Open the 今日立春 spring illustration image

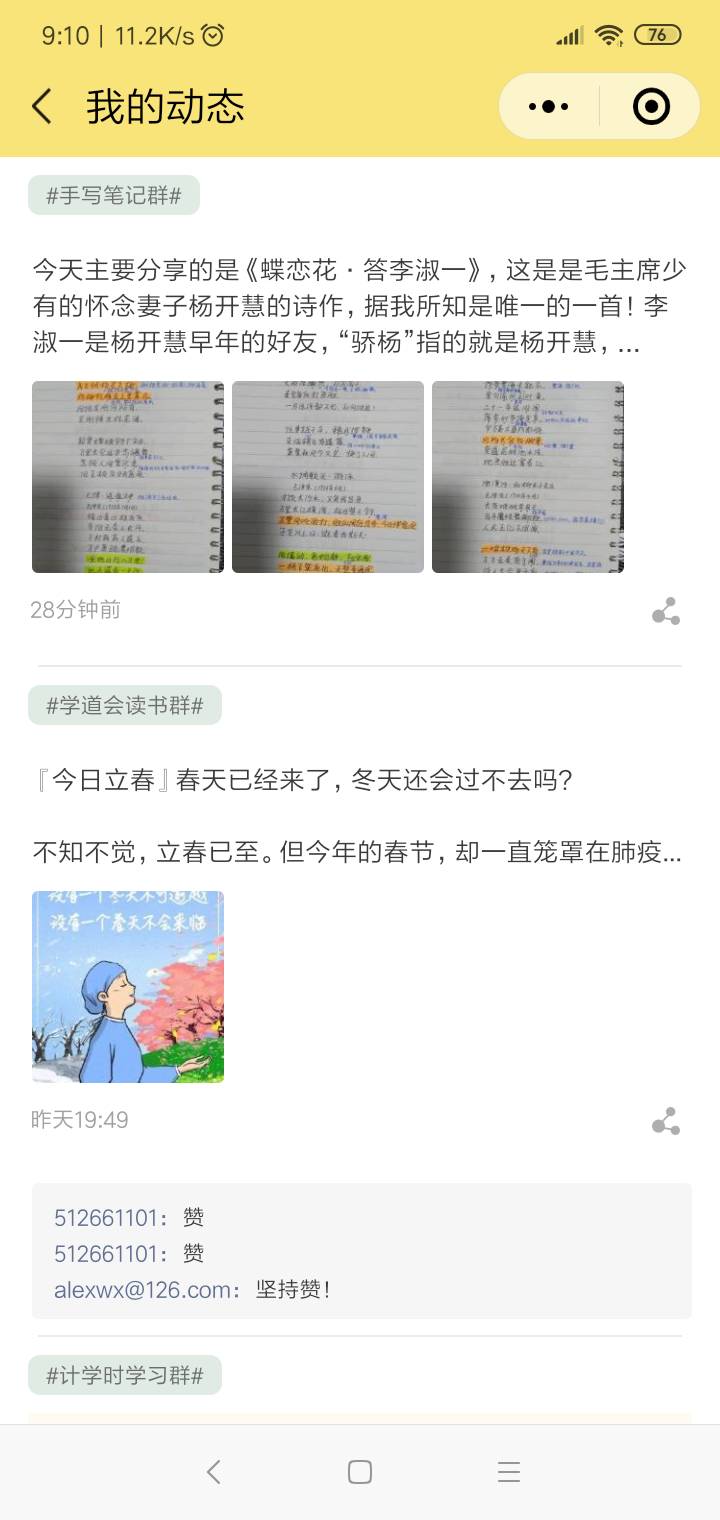coord(128,987)
